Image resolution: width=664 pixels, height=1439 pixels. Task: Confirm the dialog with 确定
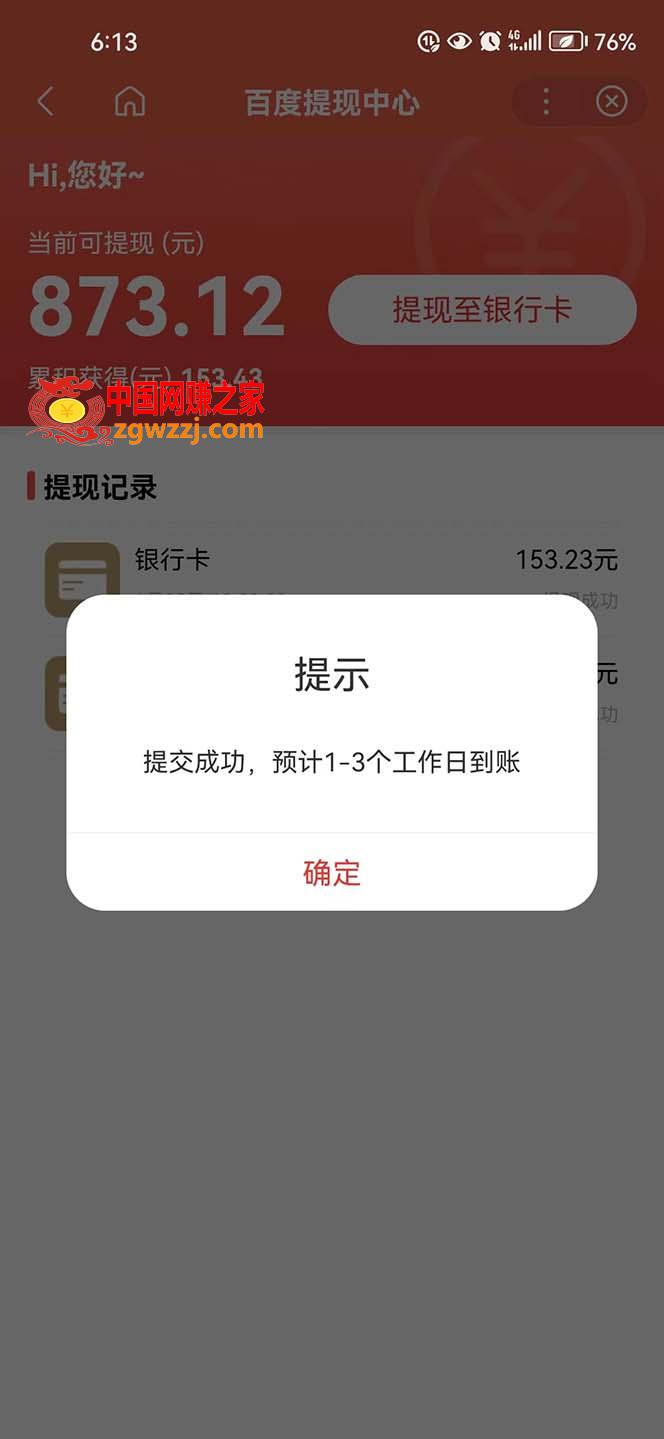(331, 872)
